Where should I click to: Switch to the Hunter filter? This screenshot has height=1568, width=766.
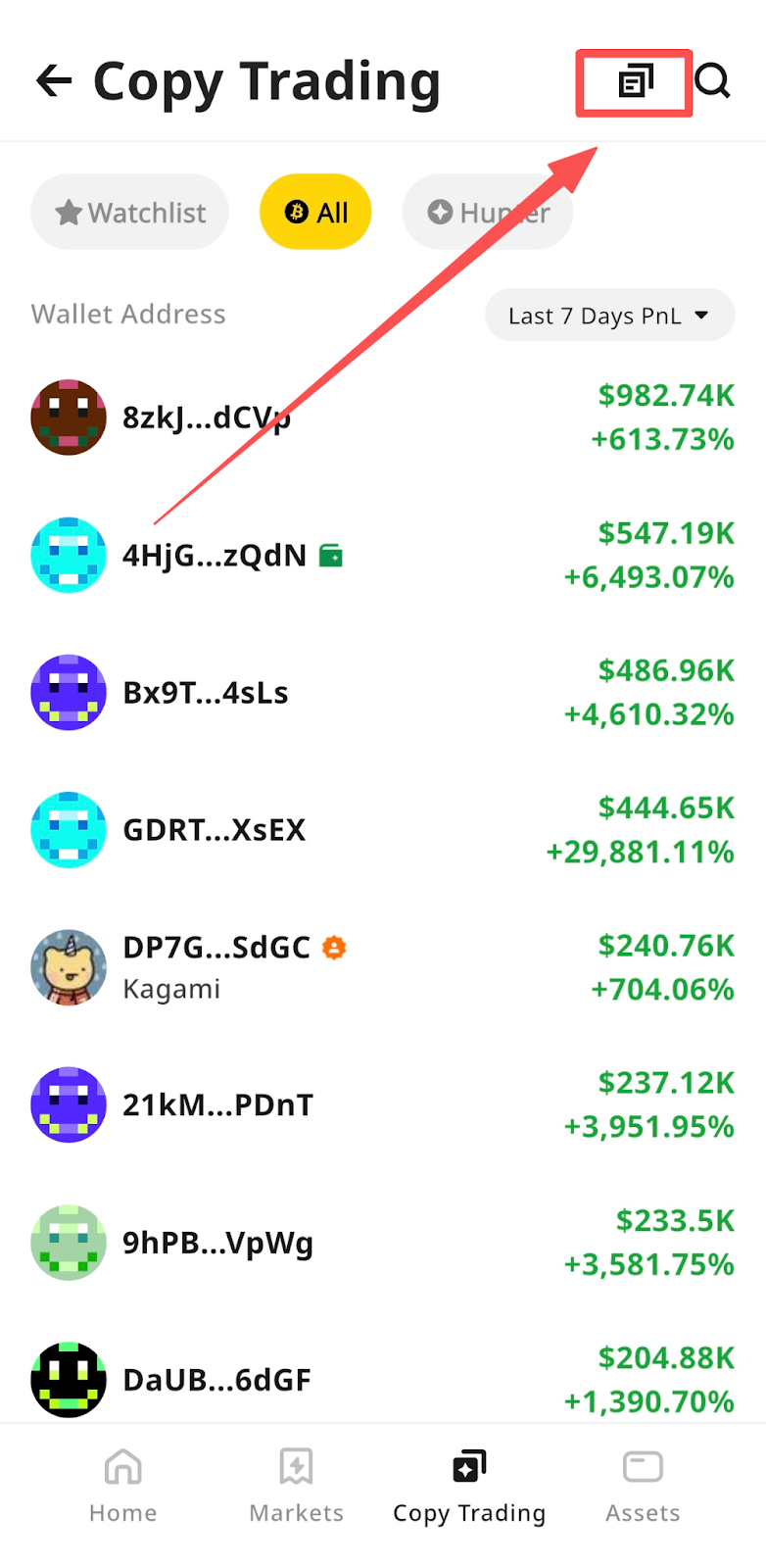tap(488, 213)
